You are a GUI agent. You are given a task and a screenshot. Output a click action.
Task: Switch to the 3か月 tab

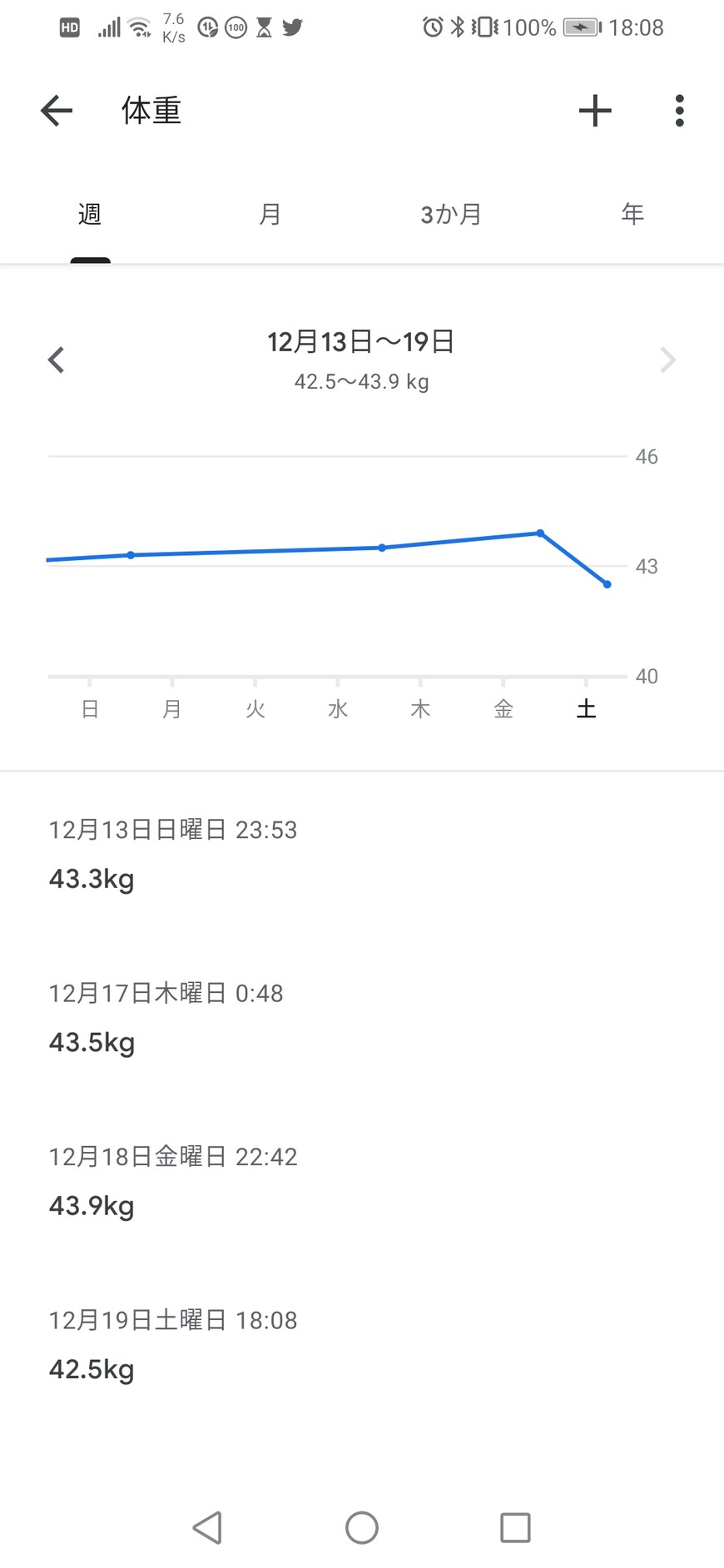pos(451,215)
